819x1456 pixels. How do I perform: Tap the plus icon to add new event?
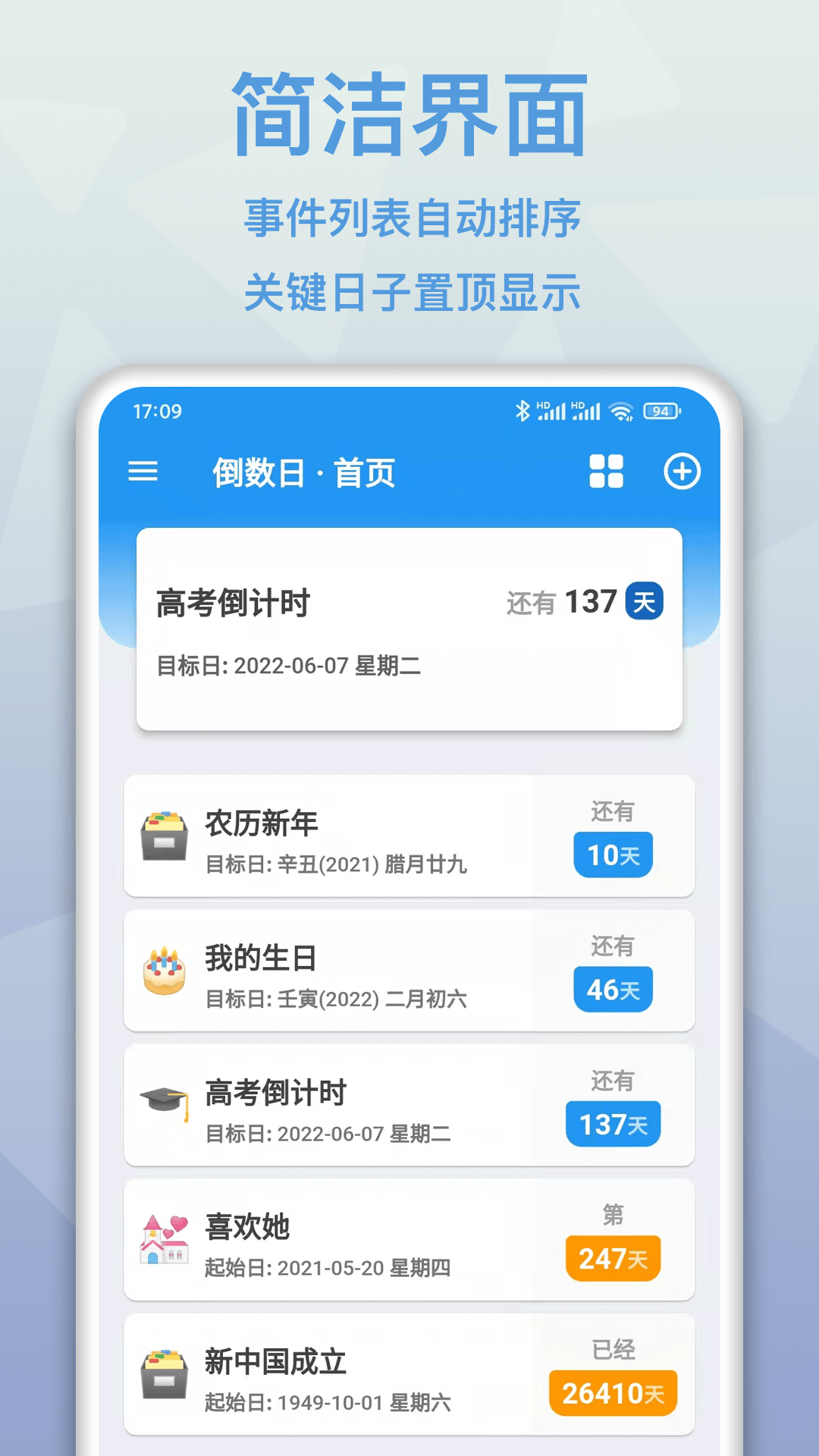click(x=681, y=472)
